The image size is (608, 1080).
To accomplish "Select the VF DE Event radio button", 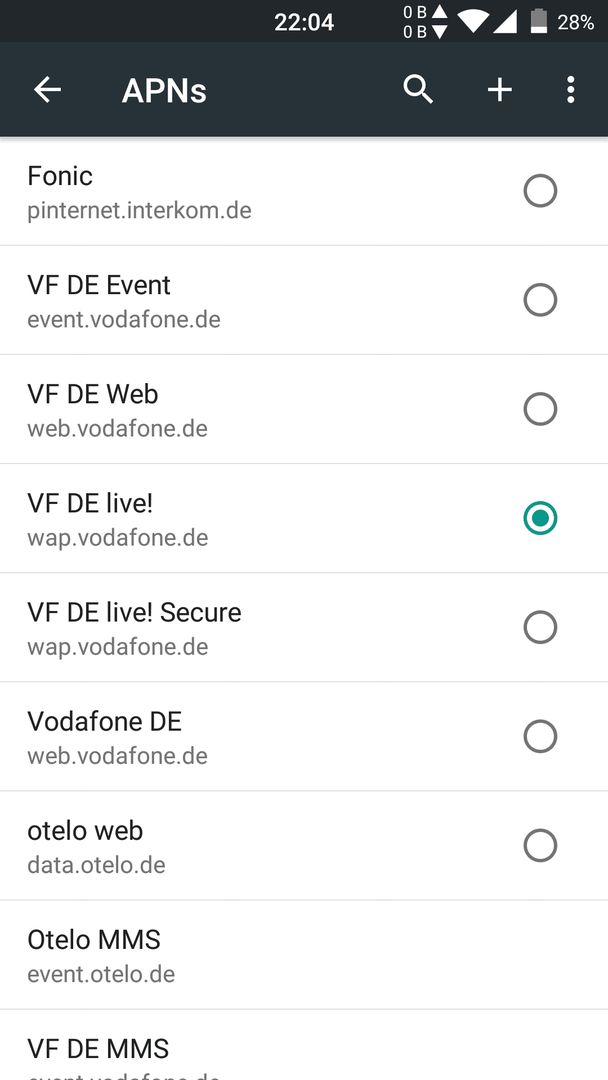I will click(x=540, y=300).
